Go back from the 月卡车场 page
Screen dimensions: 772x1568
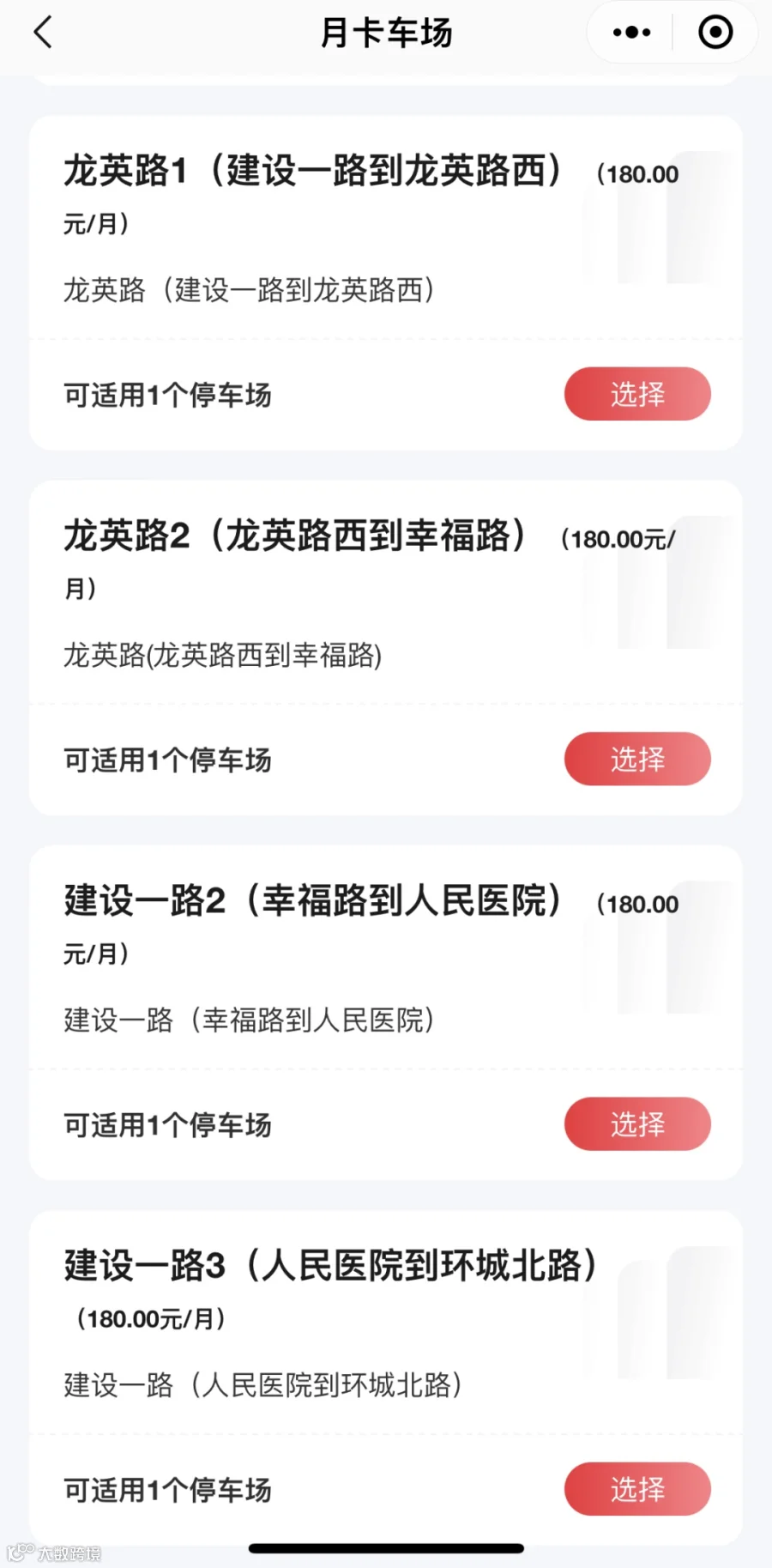pos(43,33)
